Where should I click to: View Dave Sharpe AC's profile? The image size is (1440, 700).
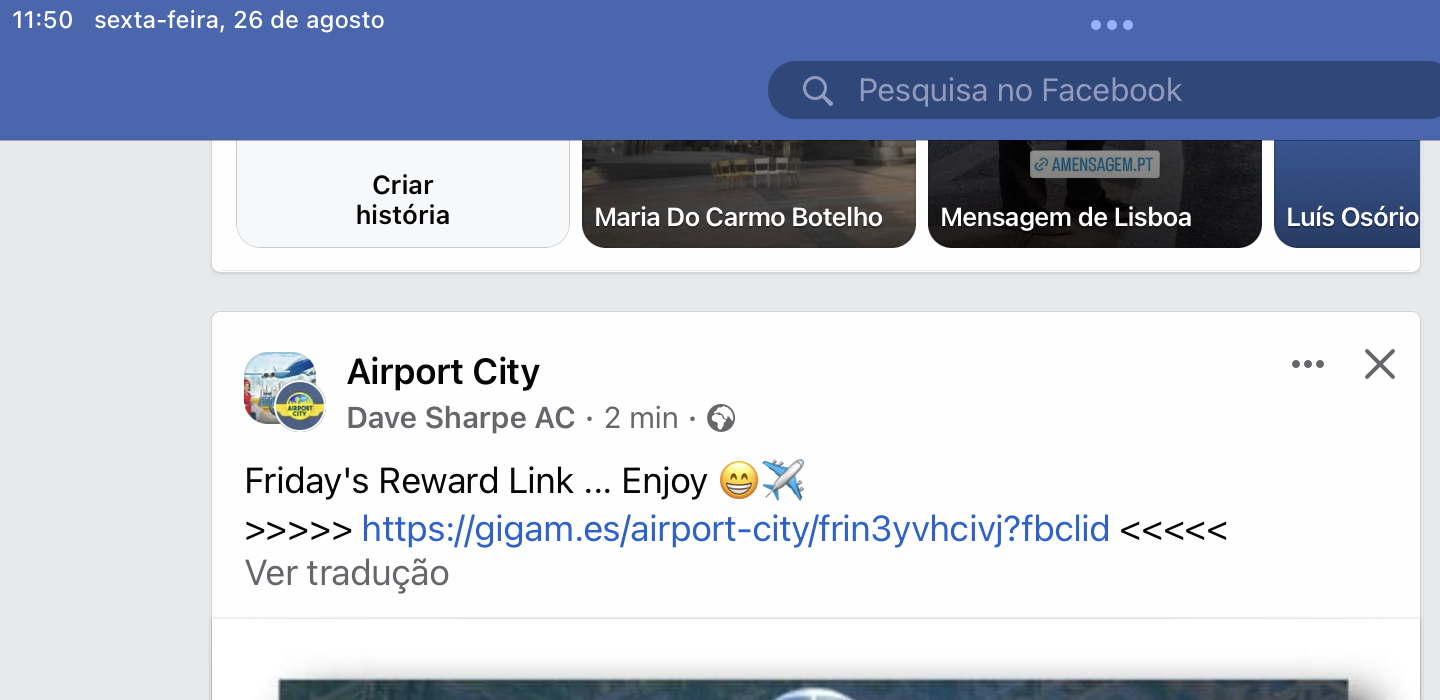(x=461, y=418)
